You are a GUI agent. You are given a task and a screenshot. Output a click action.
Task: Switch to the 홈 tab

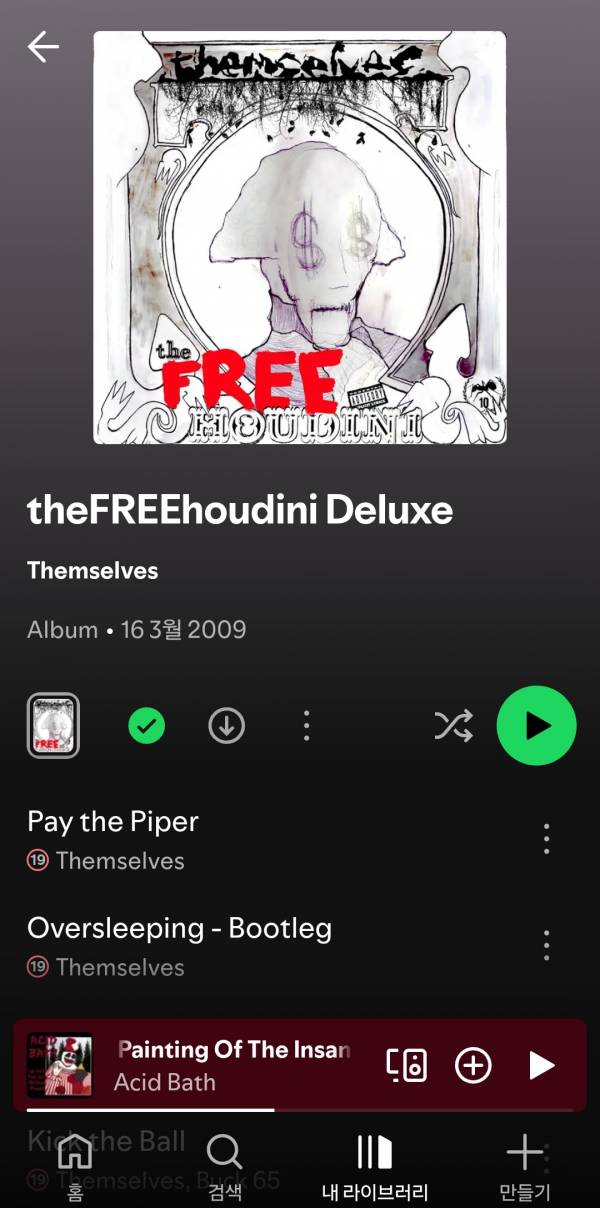point(75,1165)
